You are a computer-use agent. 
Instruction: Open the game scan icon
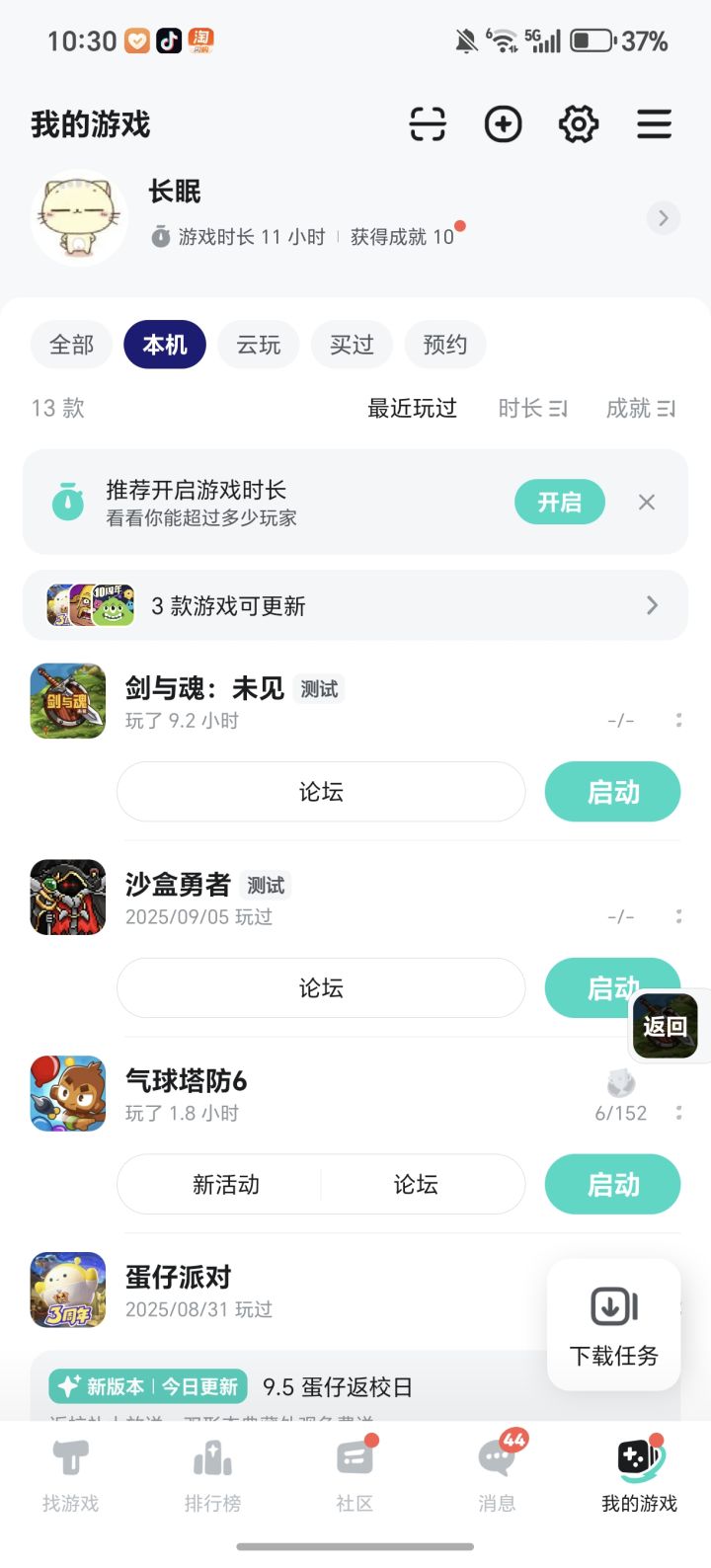pos(427,124)
